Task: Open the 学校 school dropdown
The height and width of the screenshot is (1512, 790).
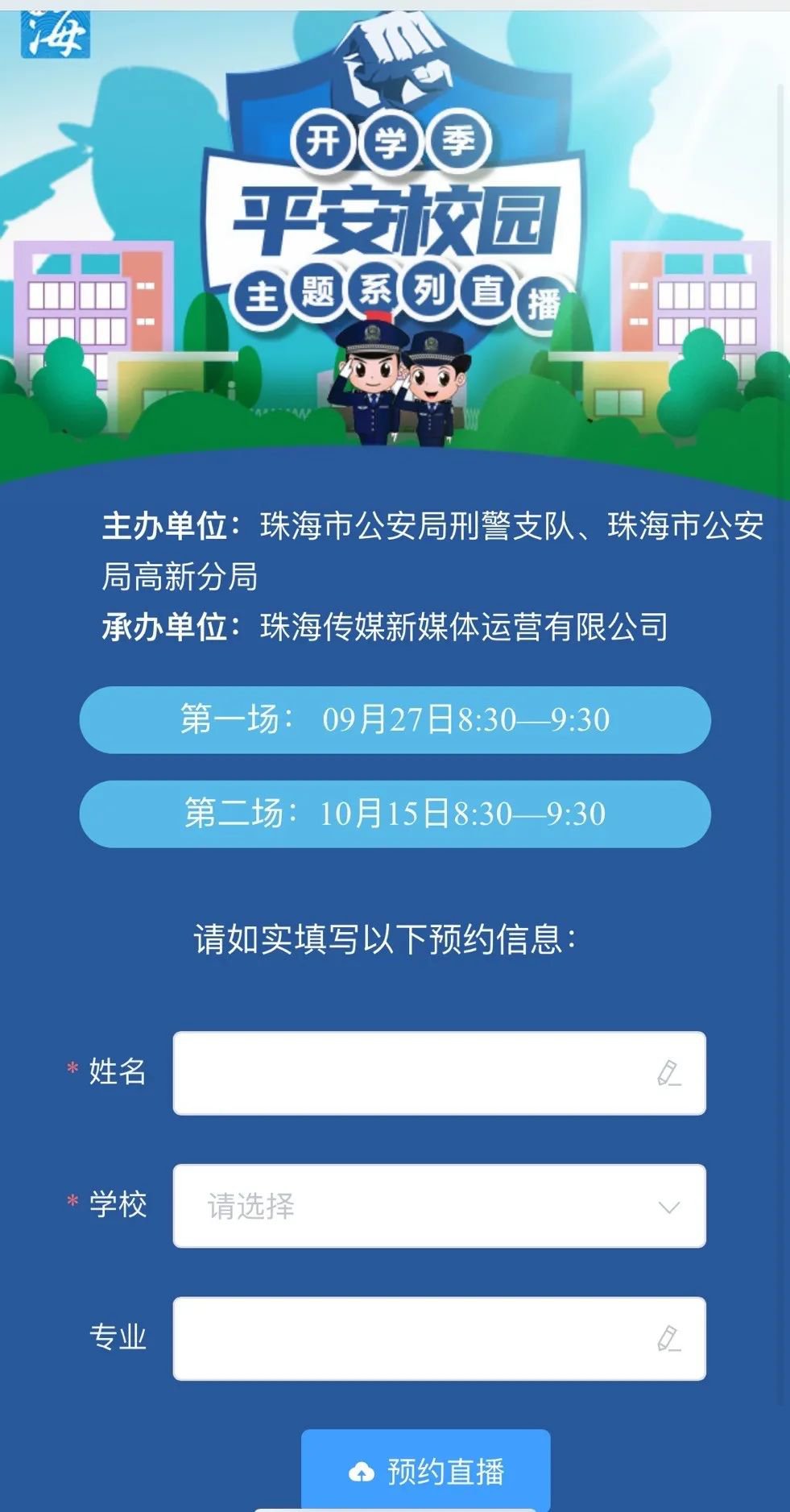Action: coord(439,1206)
